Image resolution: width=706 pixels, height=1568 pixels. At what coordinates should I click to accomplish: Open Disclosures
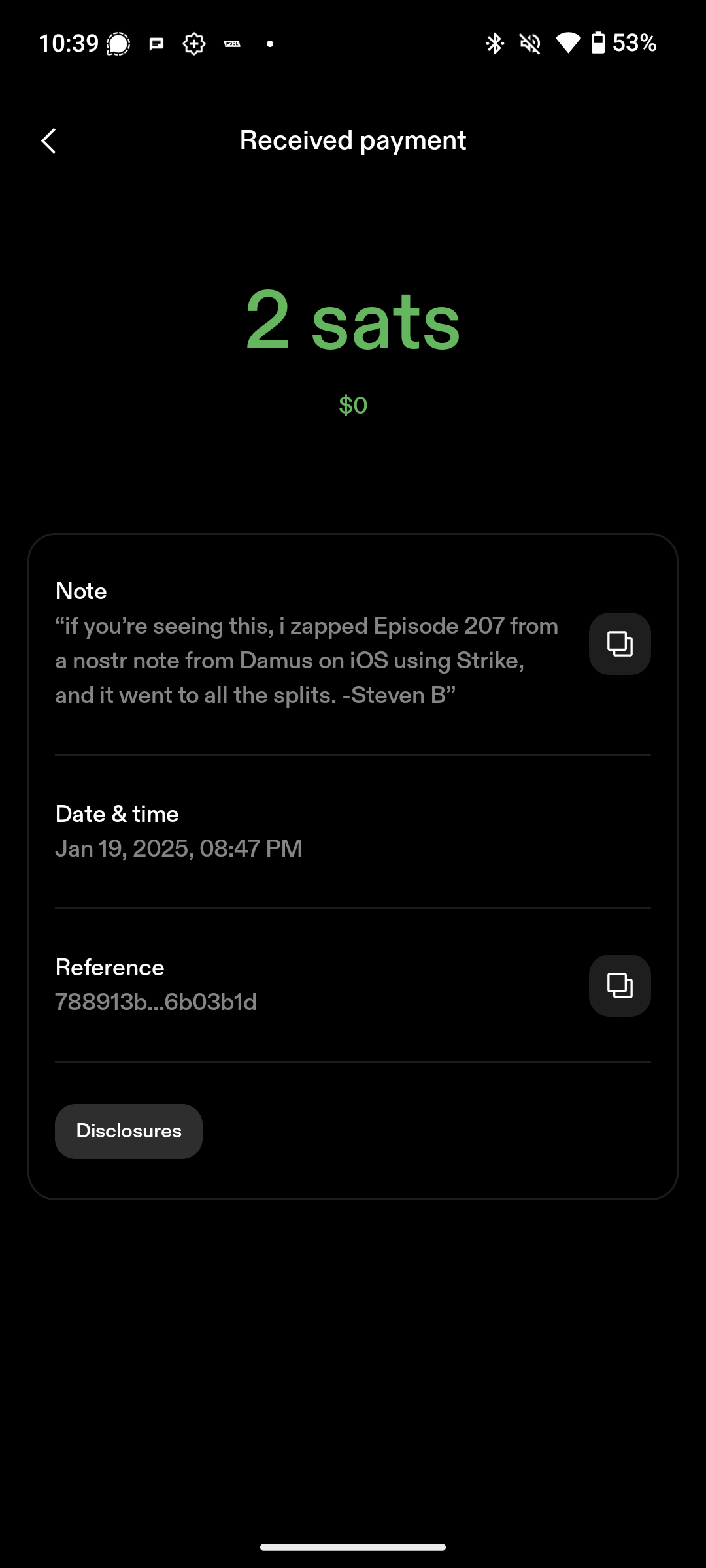coord(129,1131)
